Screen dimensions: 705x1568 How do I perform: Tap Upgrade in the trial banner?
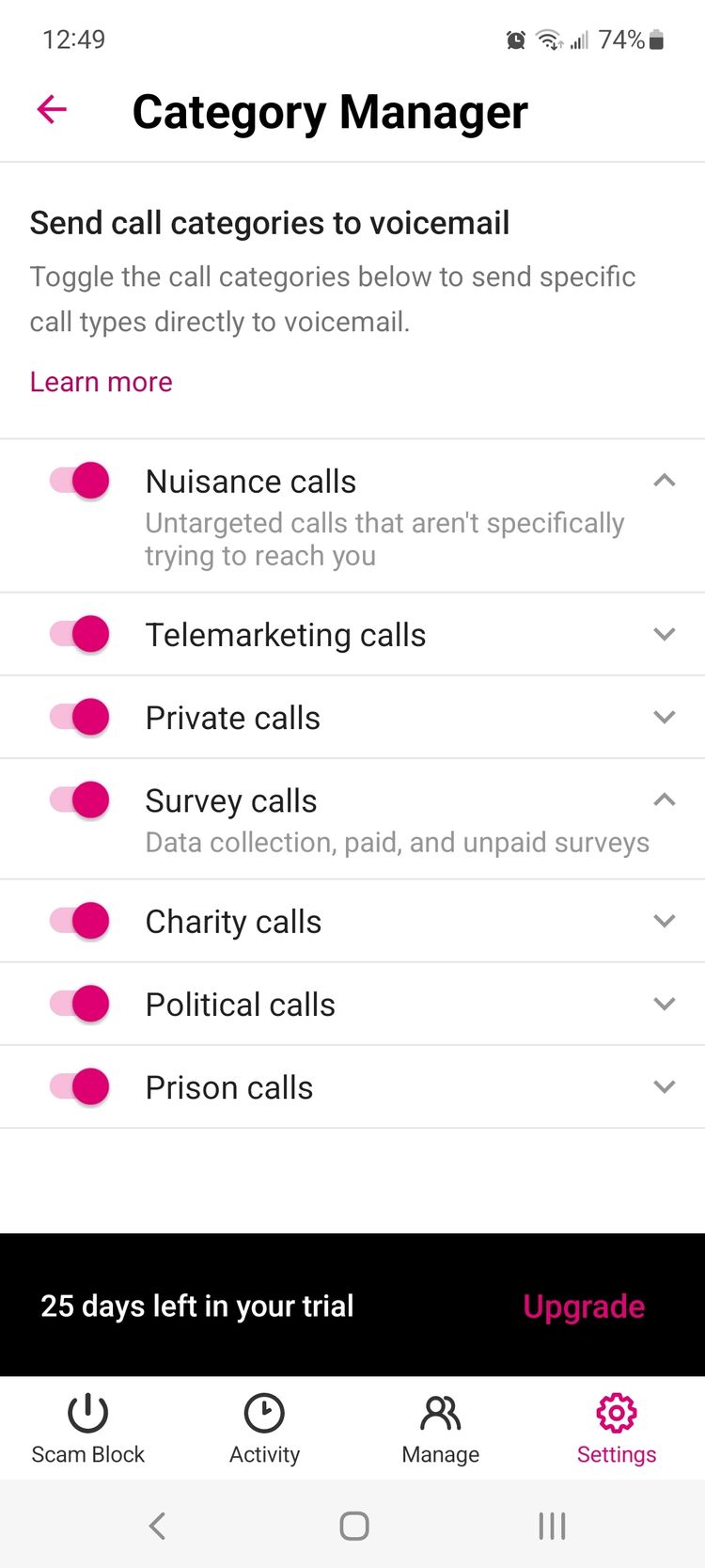pos(584,1307)
